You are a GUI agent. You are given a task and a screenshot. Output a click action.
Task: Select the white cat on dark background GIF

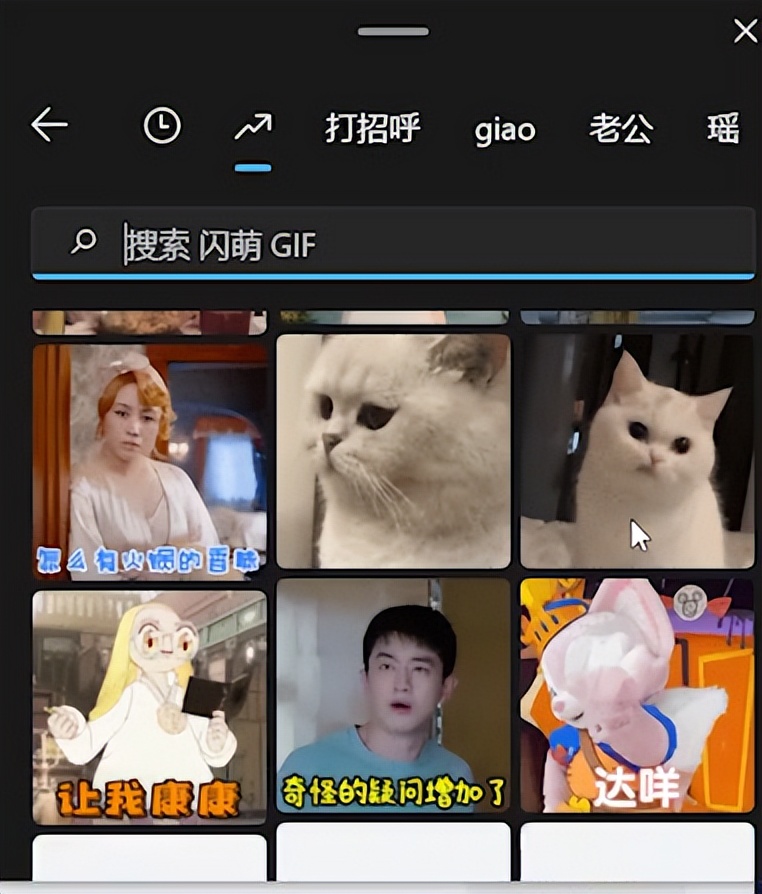pyautogui.click(x=637, y=451)
